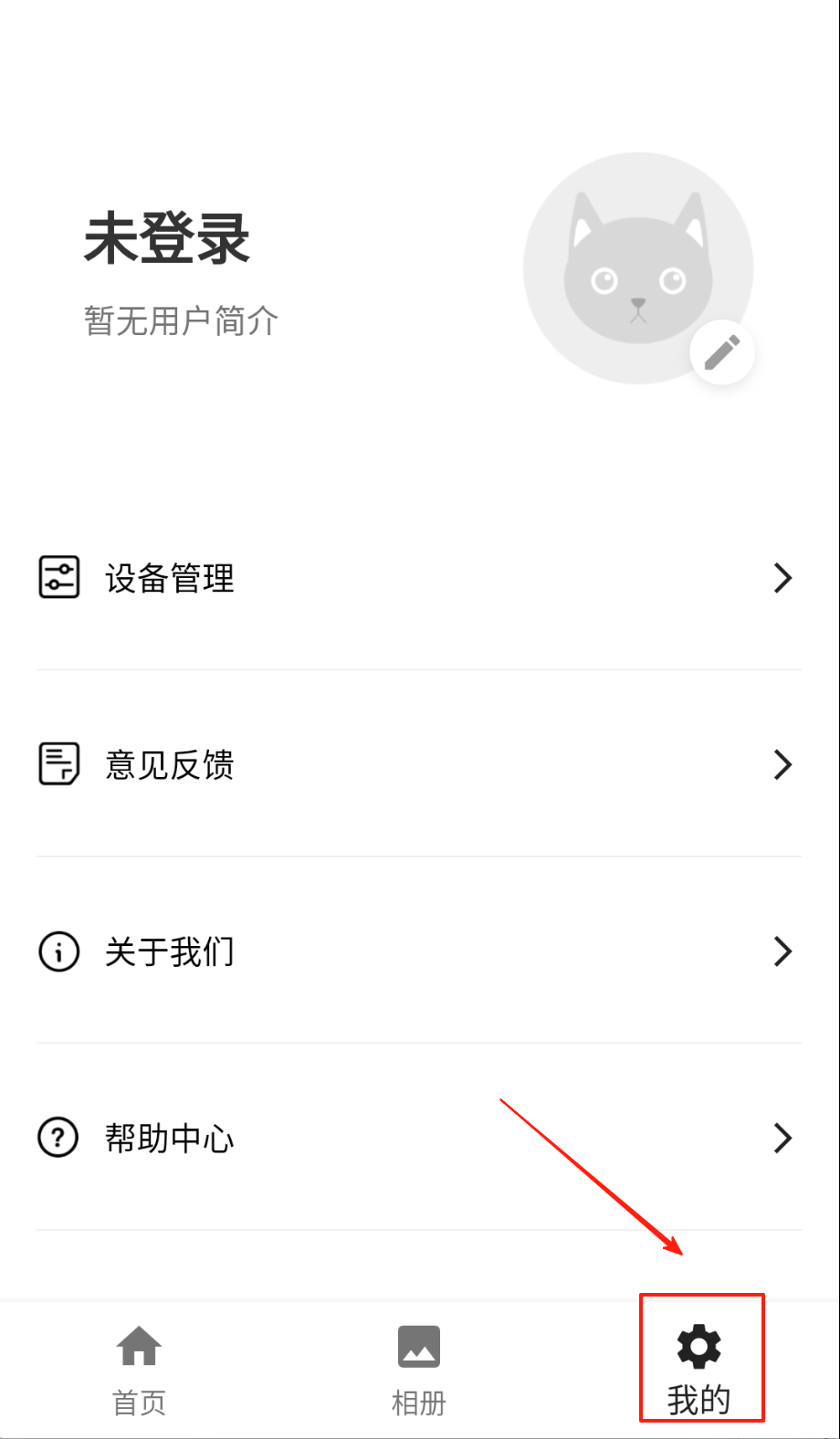Switch to the 首页 home tab
The image size is (840, 1439).
[x=139, y=1370]
